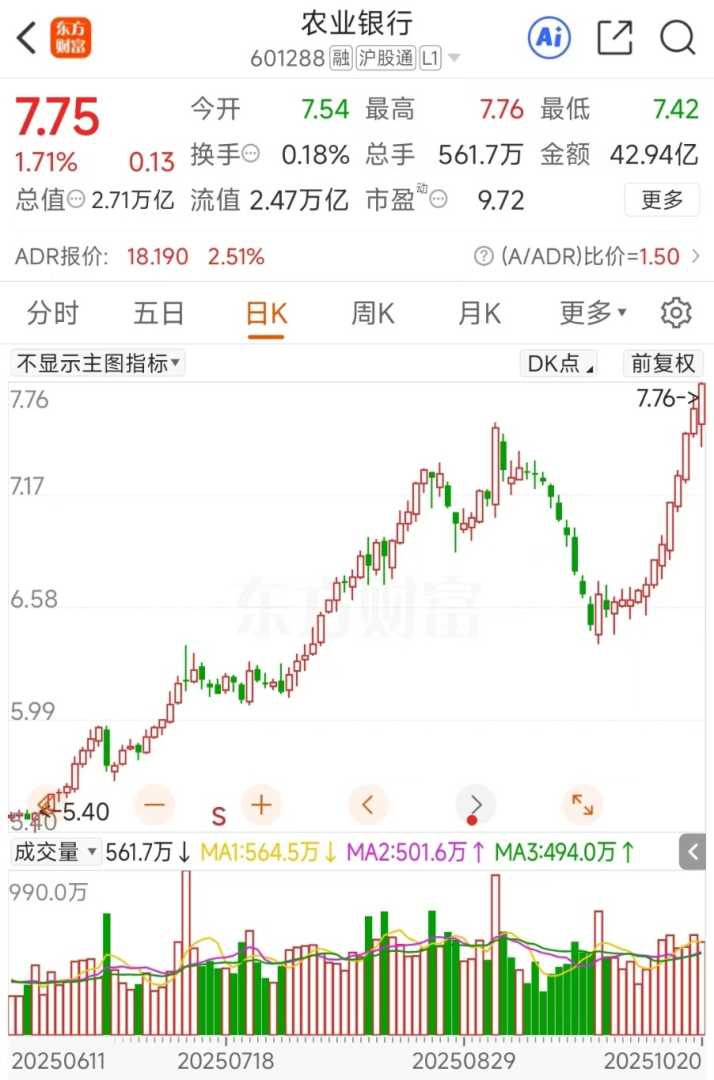The image size is (714, 1080).
Task: Go back using the top-left arrow
Action: click(x=27, y=38)
